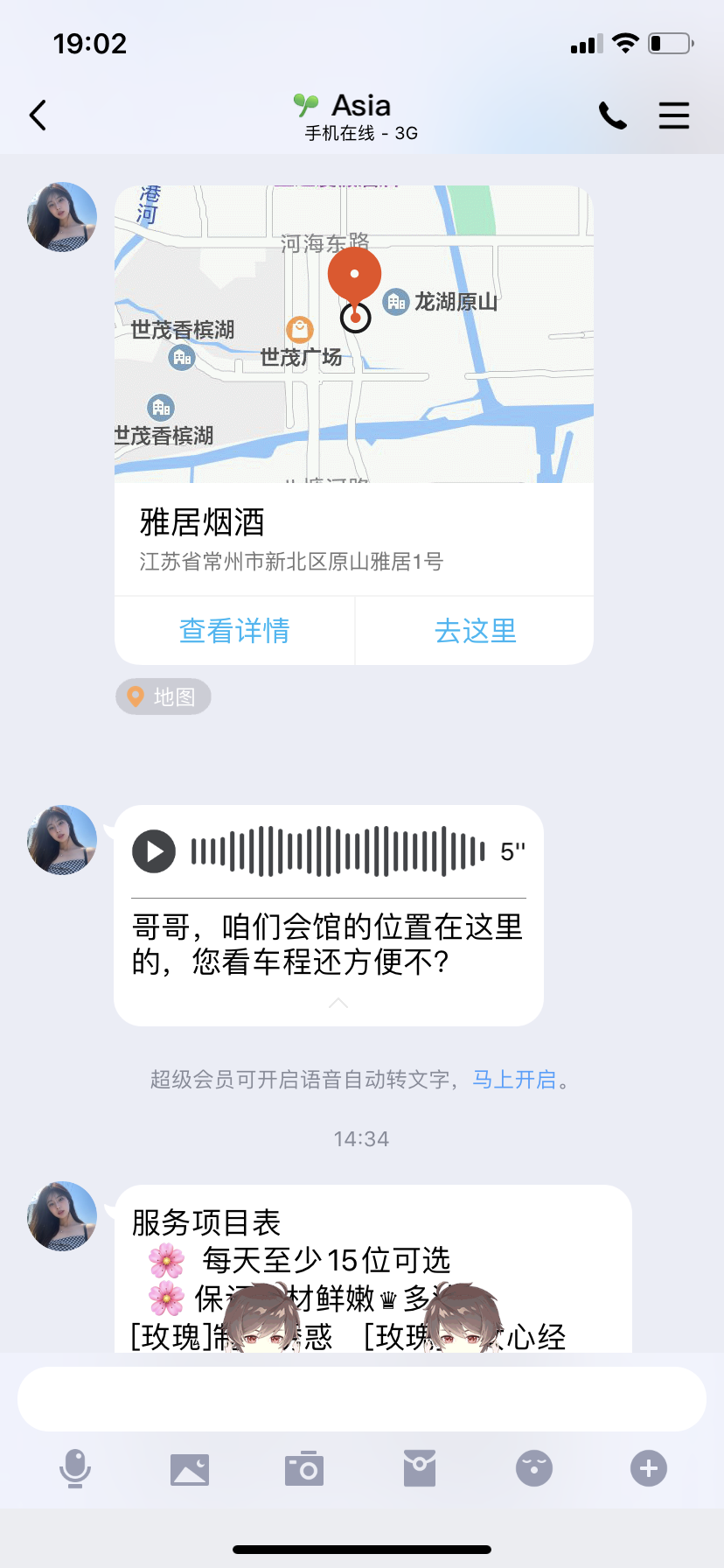
Task: Tap 查看详情 on the location card
Action: tap(234, 631)
